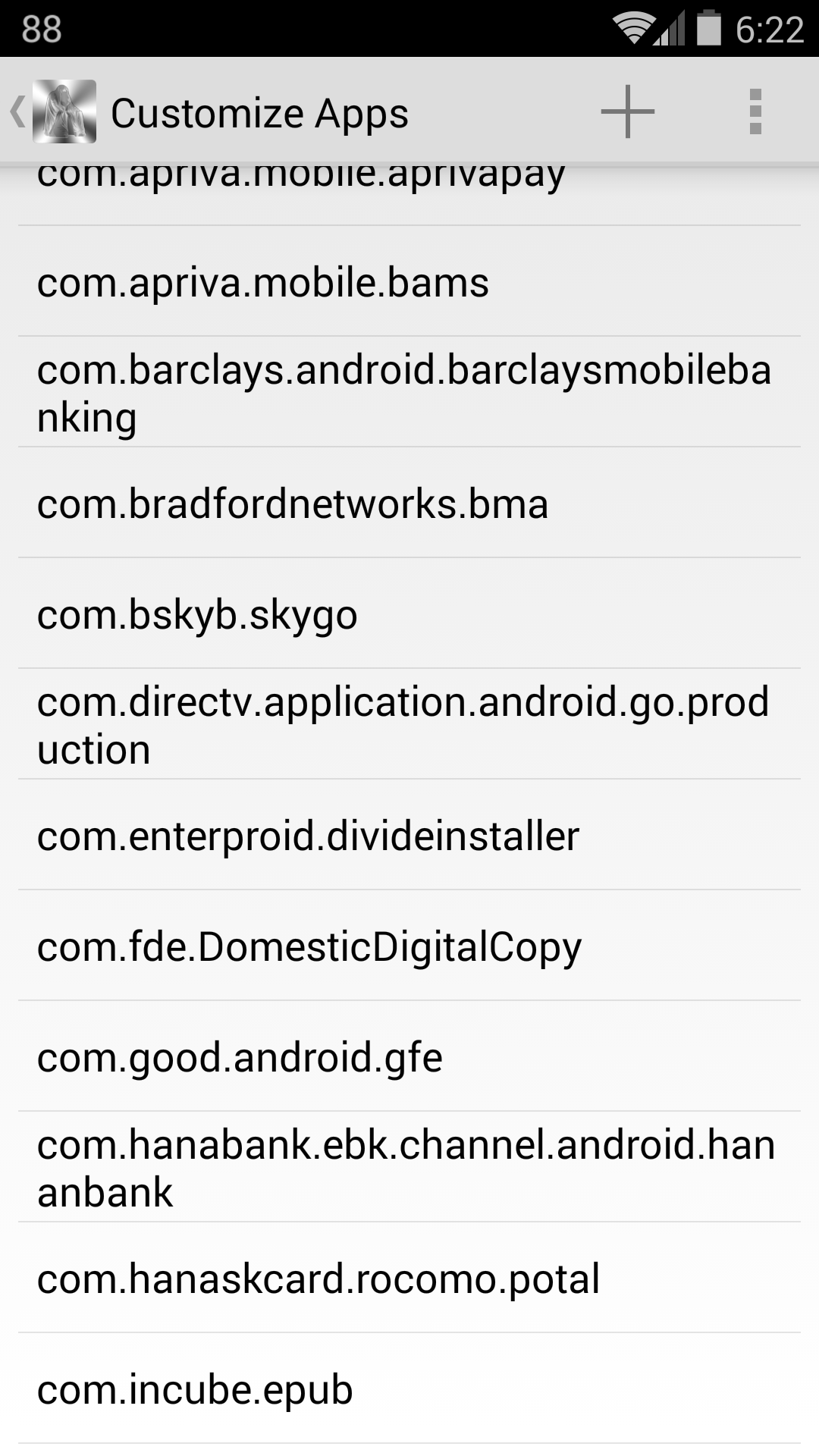Tap the Customize Apps application icon

(64, 112)
